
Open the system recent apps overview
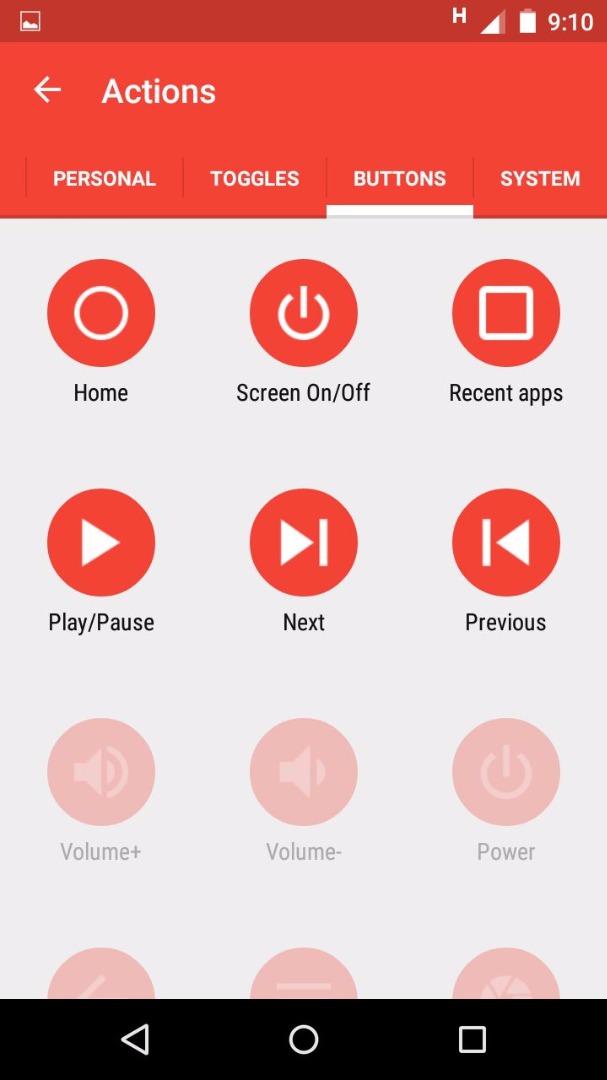point(472,1040)
